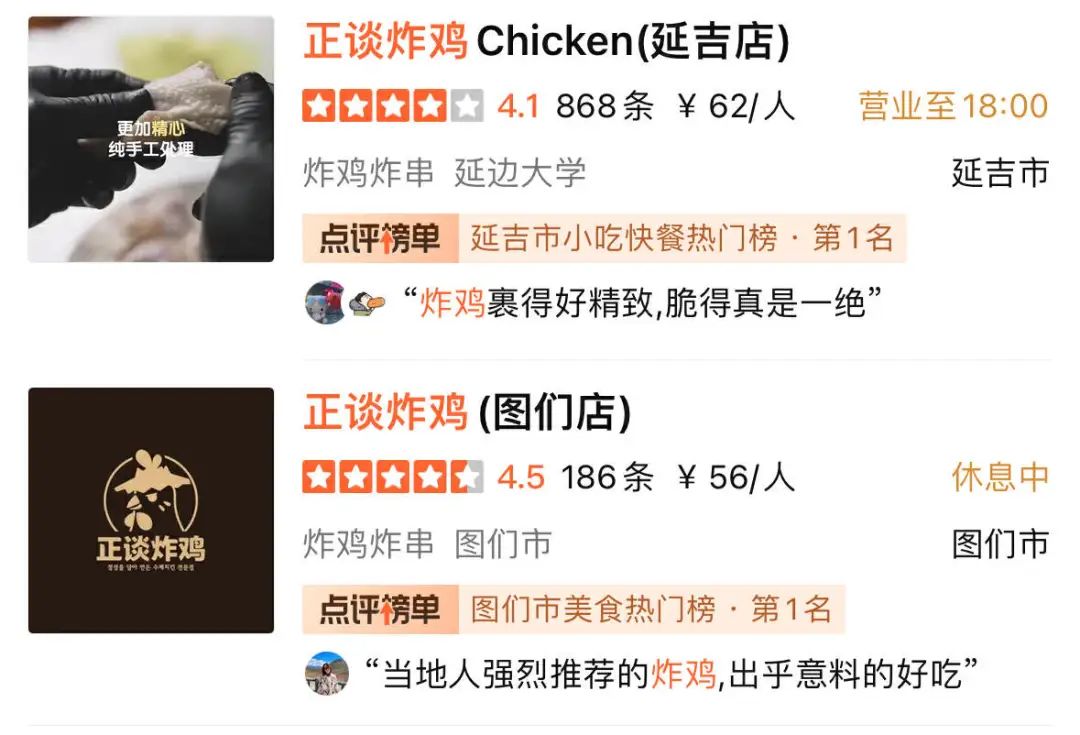Open 正谈炸鸡 (图们店) listing
The image size is (1080, 735).
(x=467, y=413)
